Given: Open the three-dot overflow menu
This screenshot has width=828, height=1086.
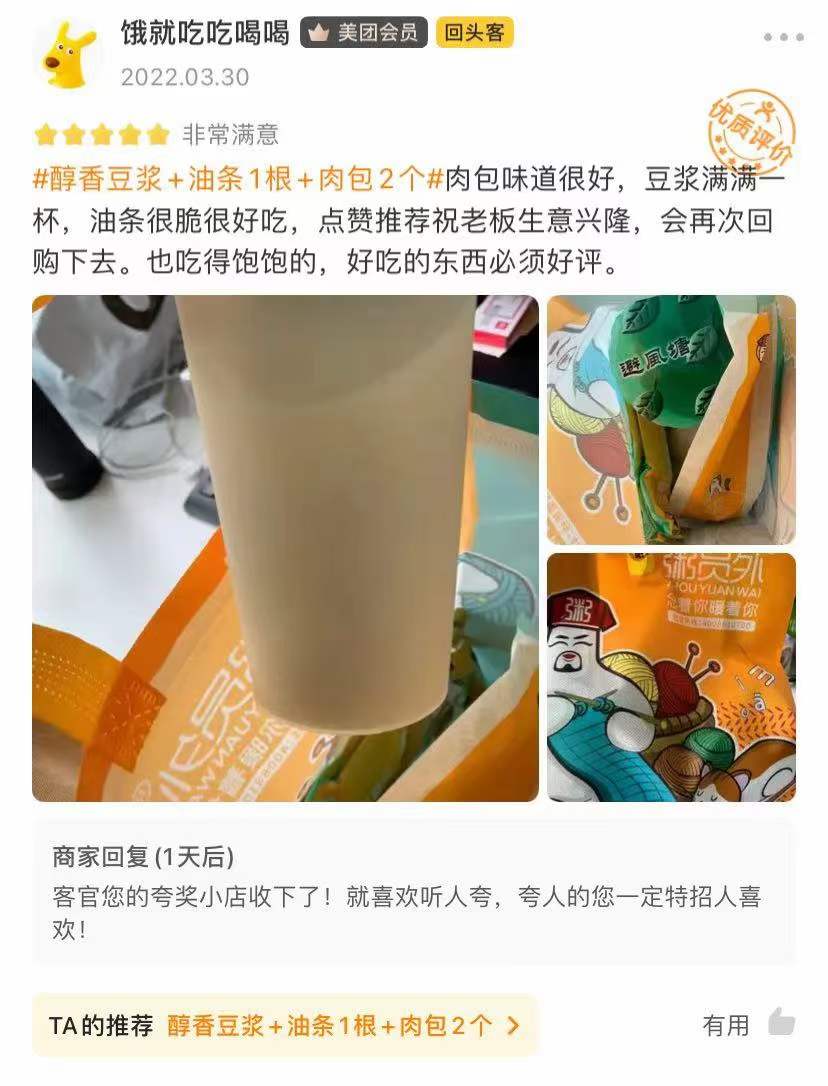Looking at the screenshot, I should [783, 38].
